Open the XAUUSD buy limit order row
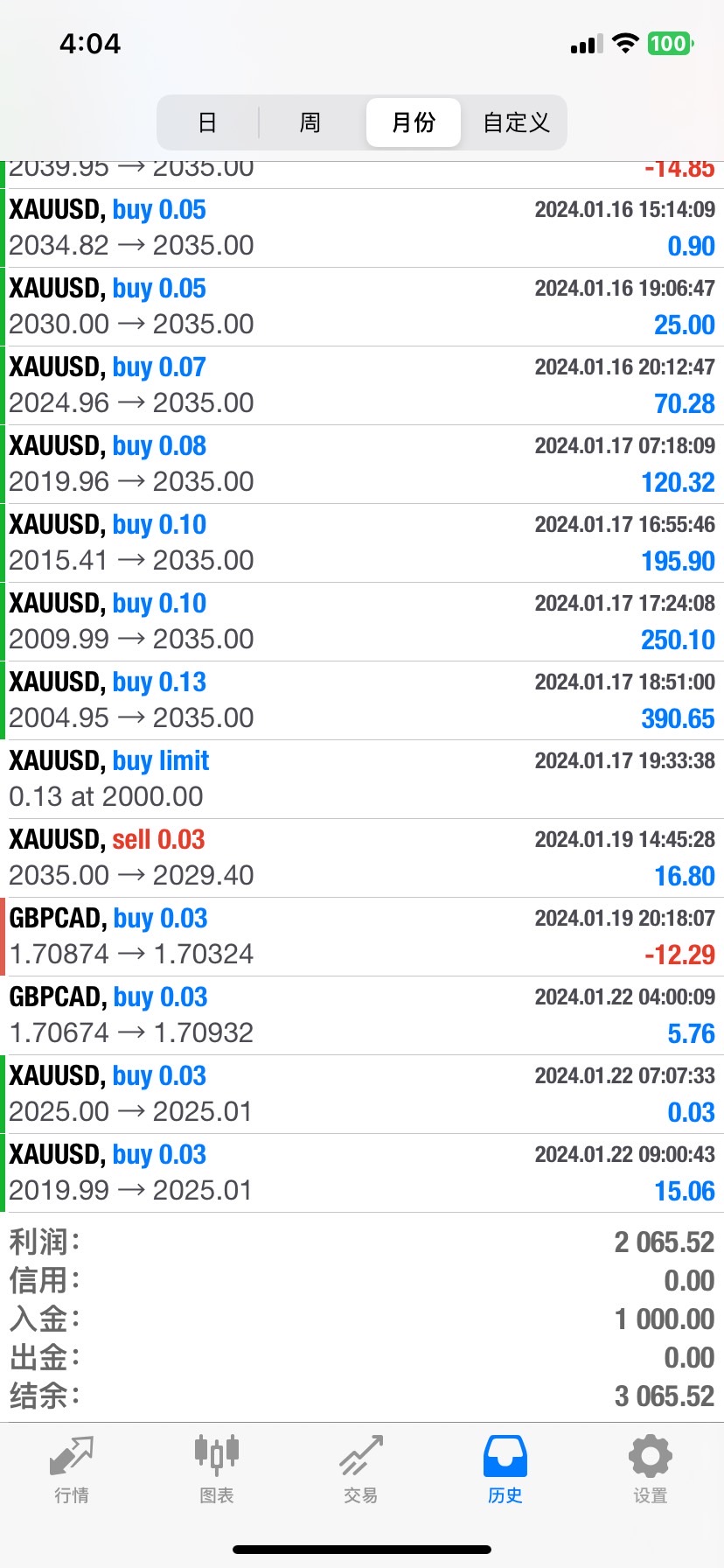 (x=362, y=779)
